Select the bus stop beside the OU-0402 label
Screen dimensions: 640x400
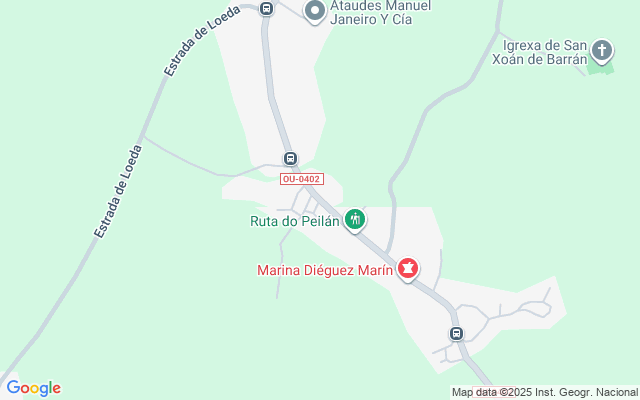[290, 159]
